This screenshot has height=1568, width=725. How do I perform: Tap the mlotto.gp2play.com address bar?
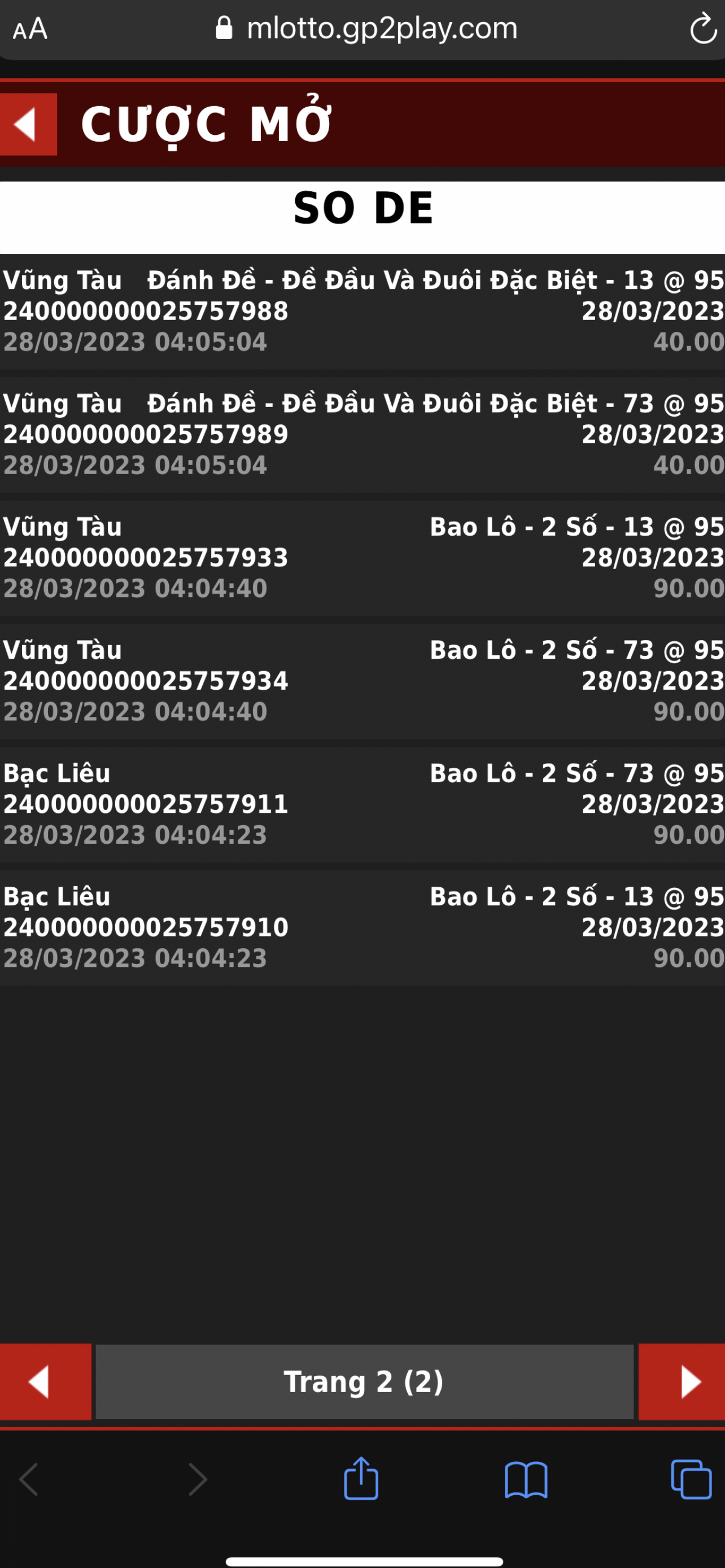click(x=367, y=28)
